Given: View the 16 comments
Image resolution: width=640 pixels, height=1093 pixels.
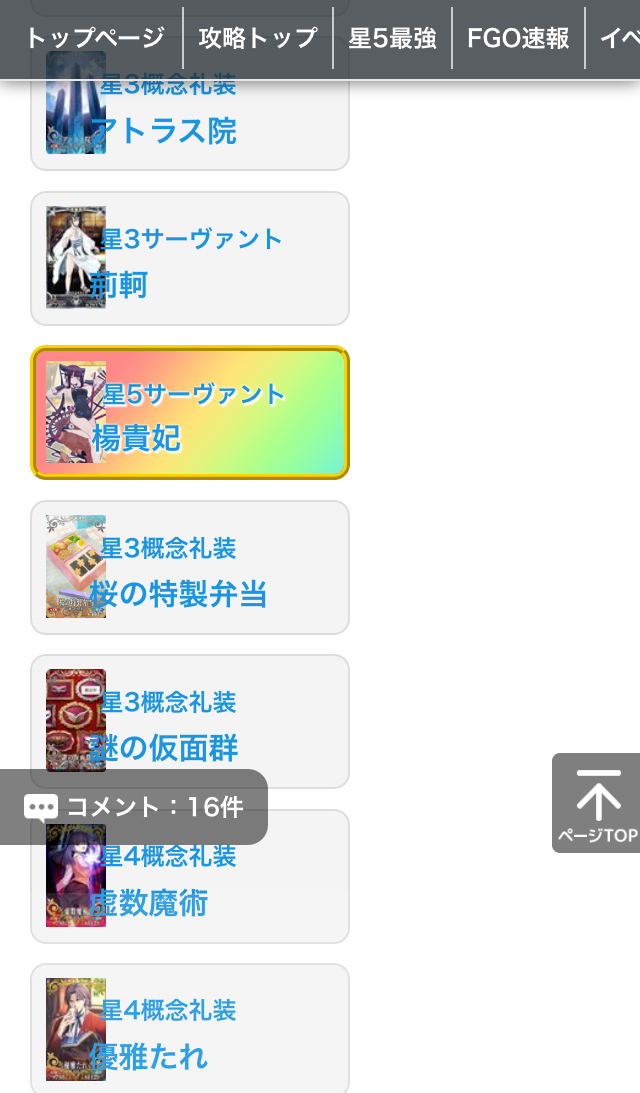Looking at the screenshot, I should (134, 807).
